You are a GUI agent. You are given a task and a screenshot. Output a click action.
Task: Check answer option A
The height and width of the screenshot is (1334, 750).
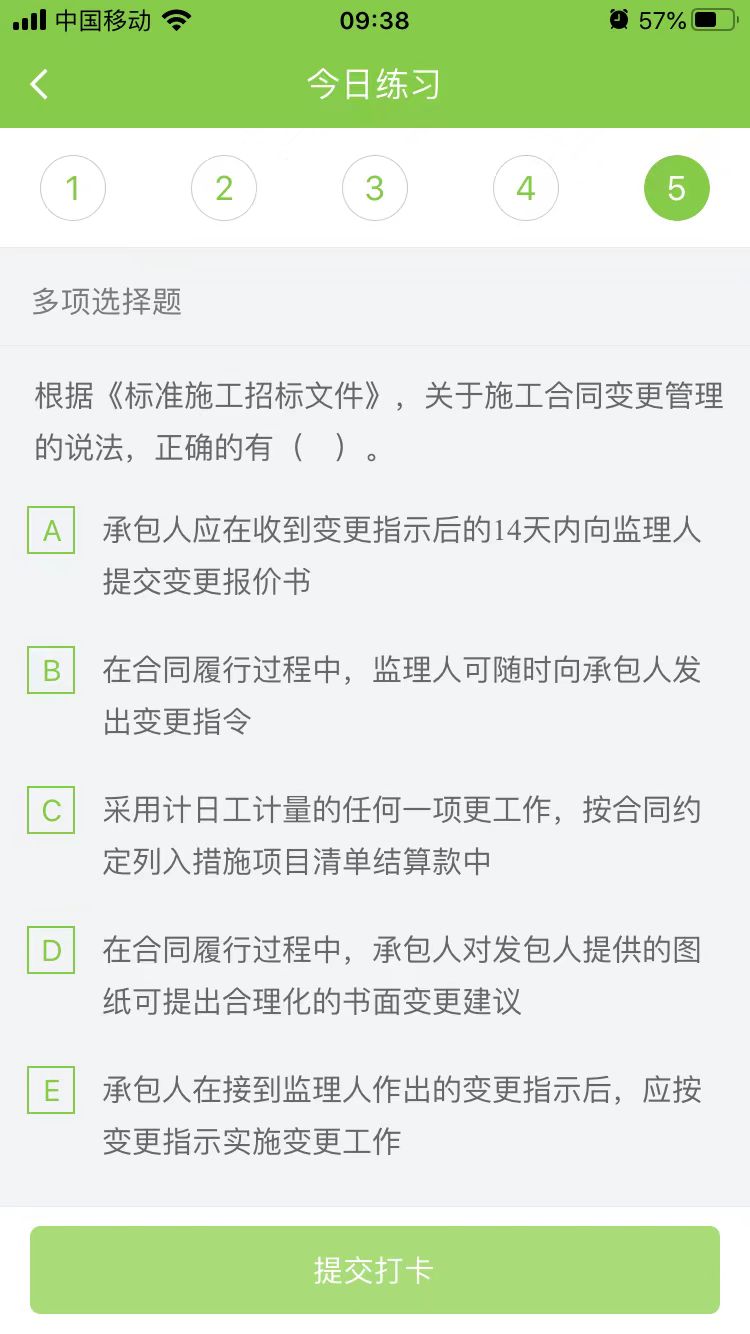click(52, 530)
